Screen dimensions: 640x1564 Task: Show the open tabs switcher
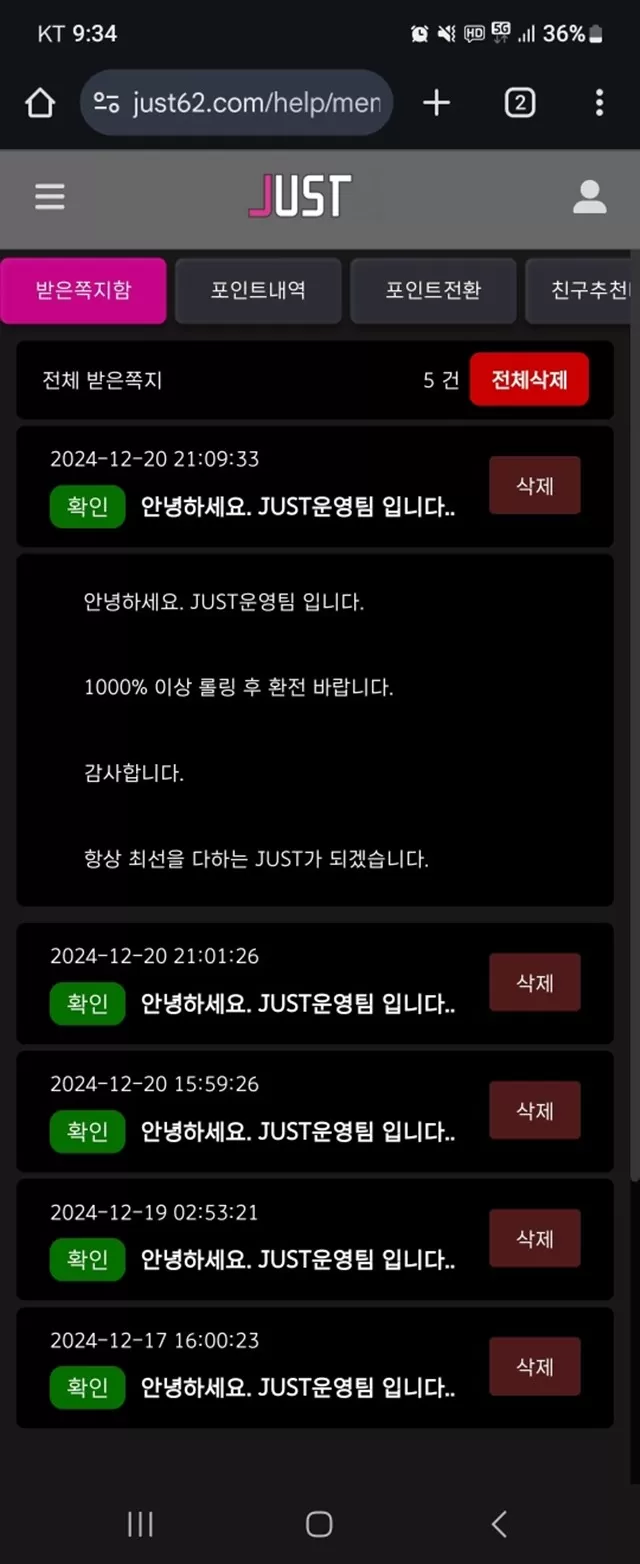[519, 103]
